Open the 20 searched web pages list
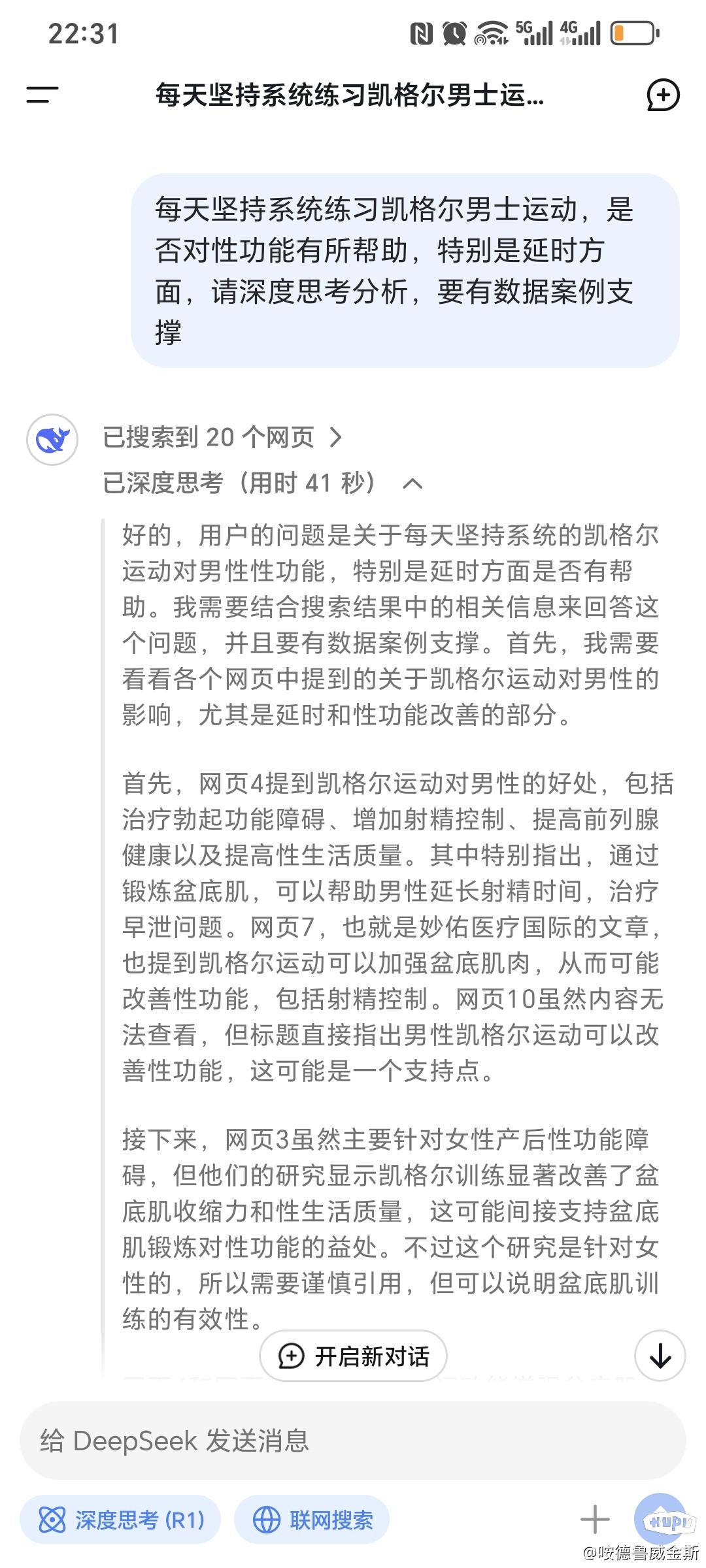Image resolution: width=706 pixels, height=1568 pixels. tap(222, 437)
